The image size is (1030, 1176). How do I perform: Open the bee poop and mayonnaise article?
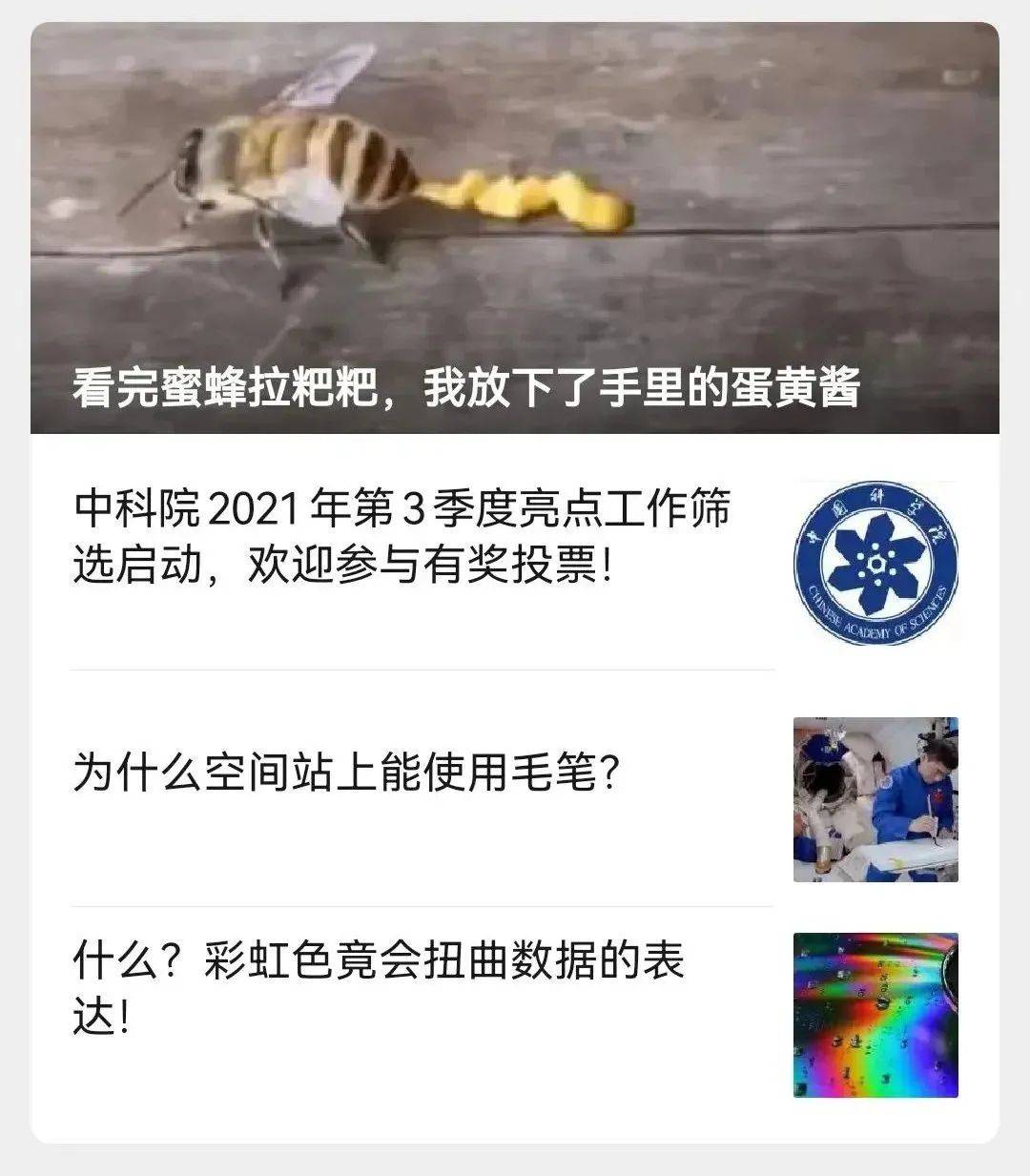click(x=466, y=387)
